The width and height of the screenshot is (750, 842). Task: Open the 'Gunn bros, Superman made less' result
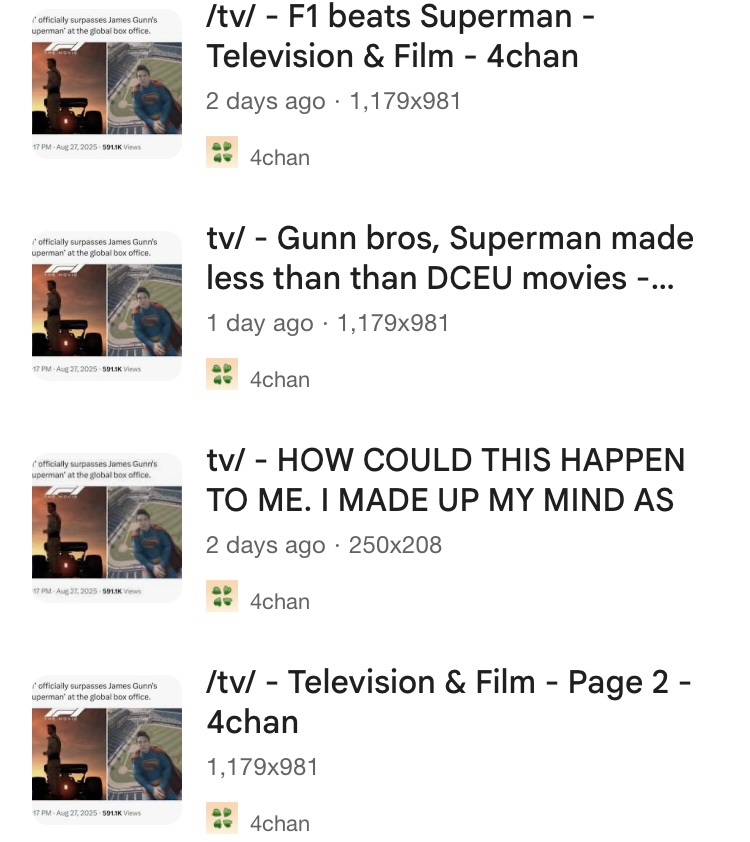(x=449, y=259)
